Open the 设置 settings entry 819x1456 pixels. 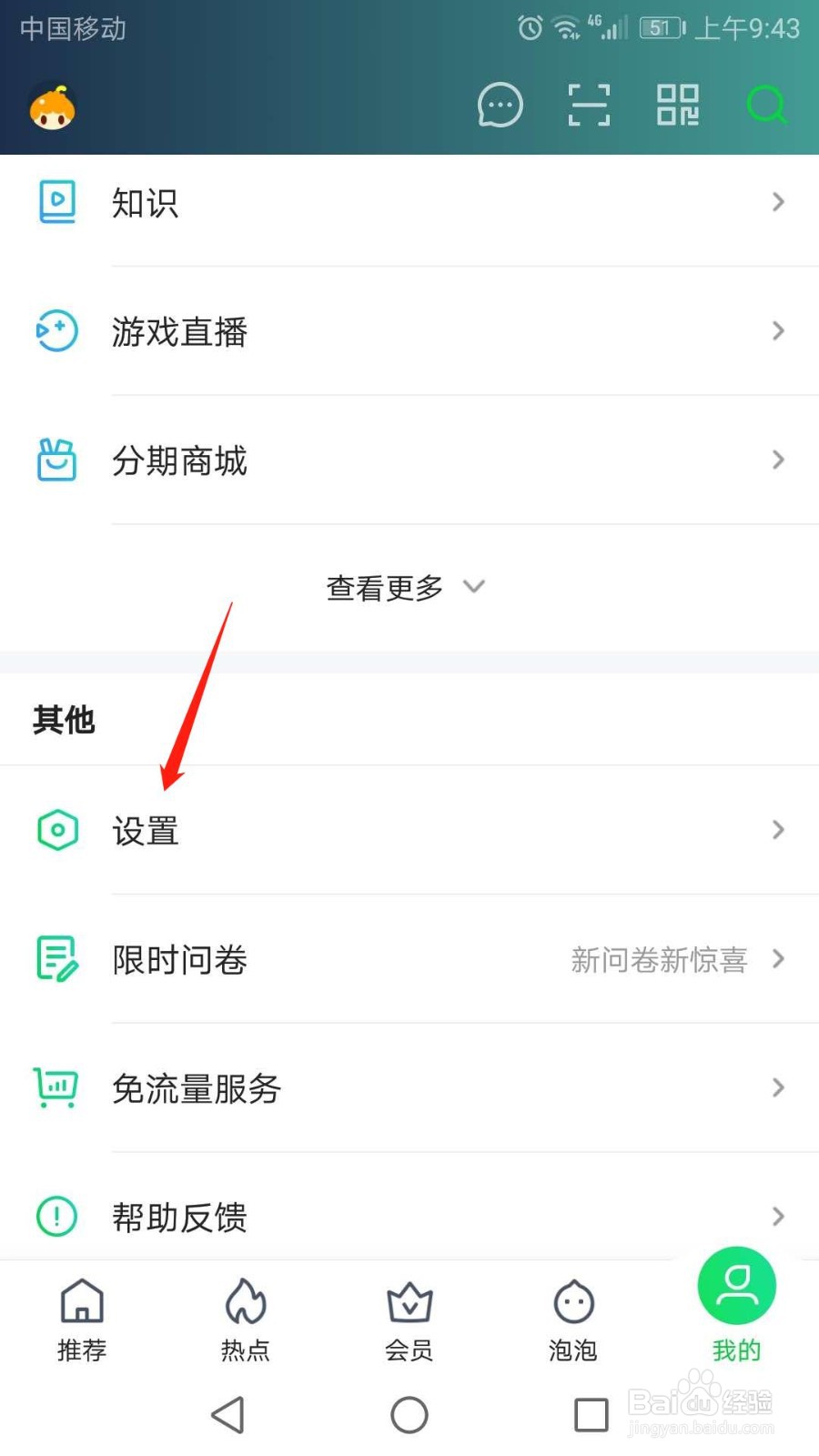(146, 830)
